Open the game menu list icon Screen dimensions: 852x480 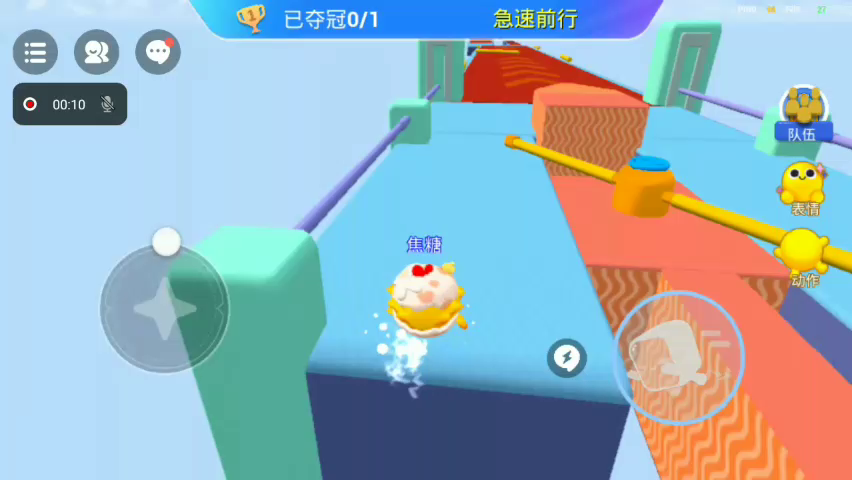(35, 53)
